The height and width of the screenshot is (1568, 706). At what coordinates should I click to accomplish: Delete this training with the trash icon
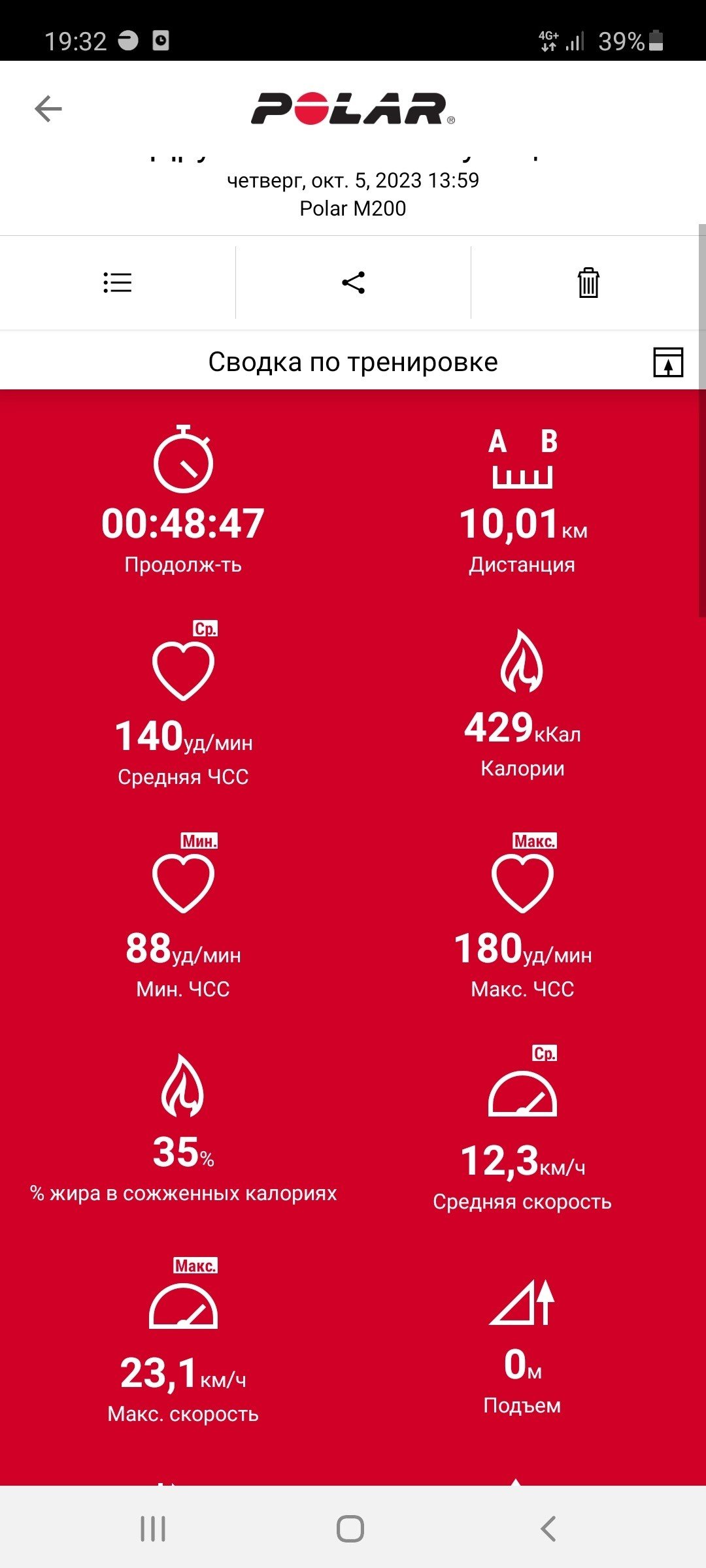pos(588,283)
